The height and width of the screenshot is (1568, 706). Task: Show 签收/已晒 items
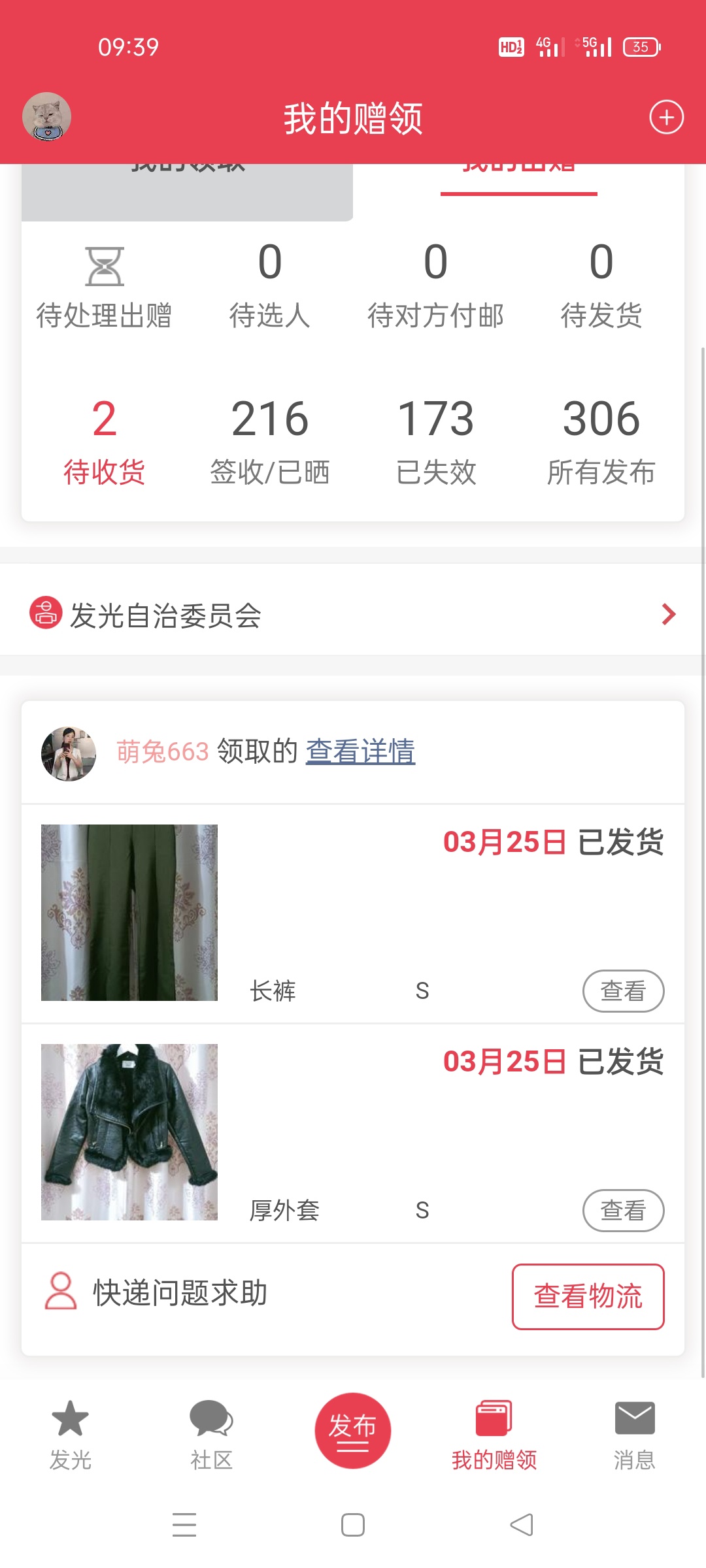pyautogui.click(x=270, y=442)
